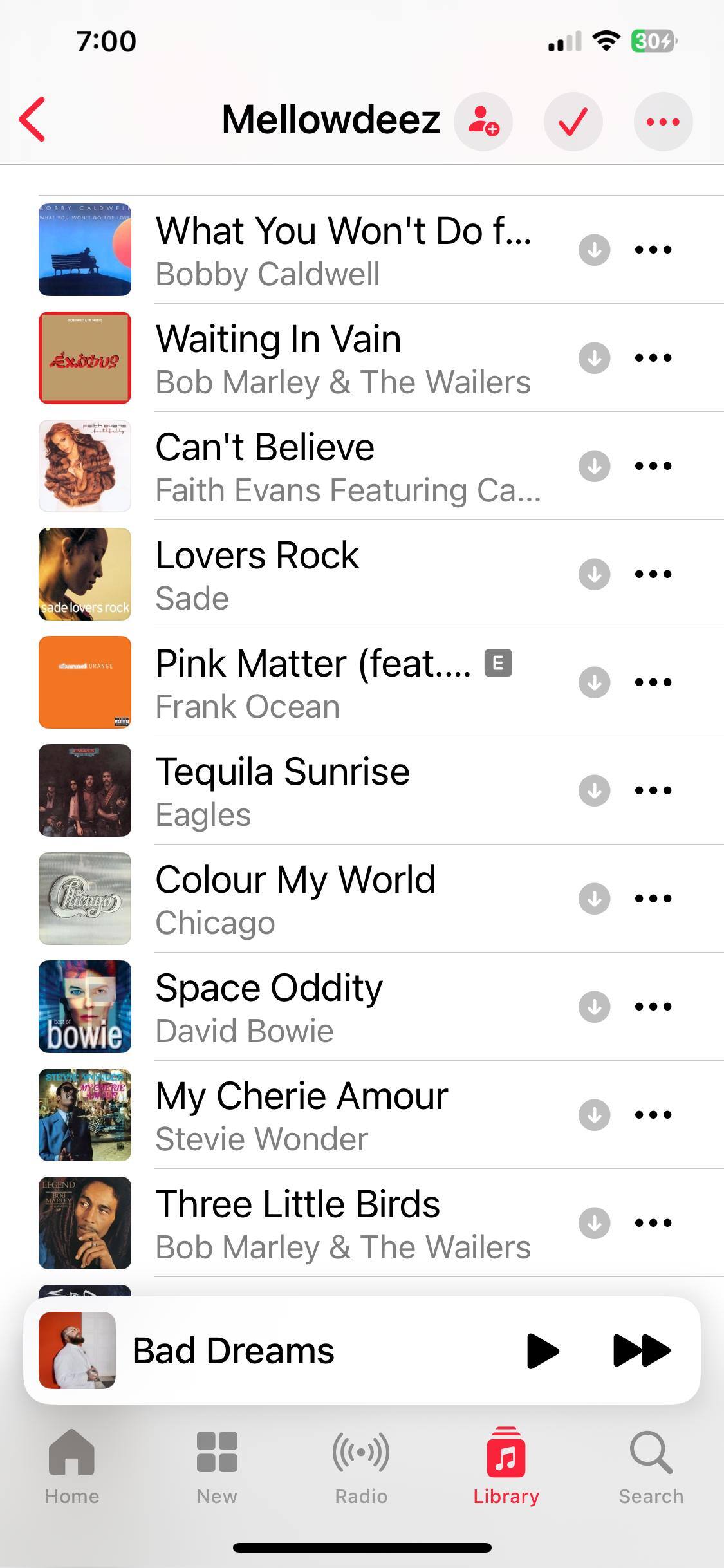Screen dimensions: 724x1568
Task: Download Pink Matter by Frank Ocean
Action: point(594,682)
